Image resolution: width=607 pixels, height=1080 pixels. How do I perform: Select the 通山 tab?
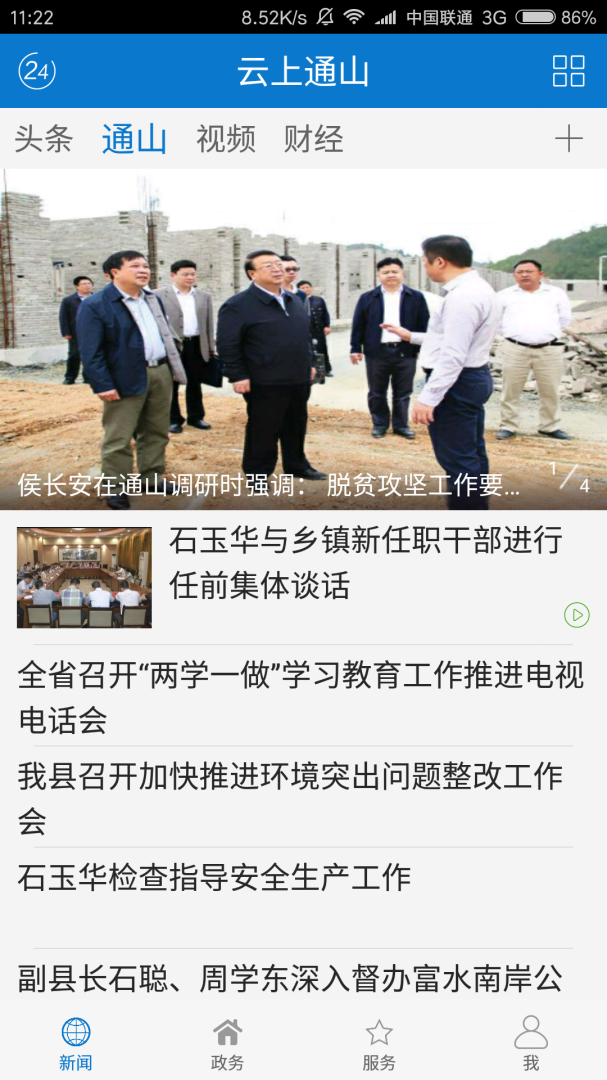[x=134, y=139]
